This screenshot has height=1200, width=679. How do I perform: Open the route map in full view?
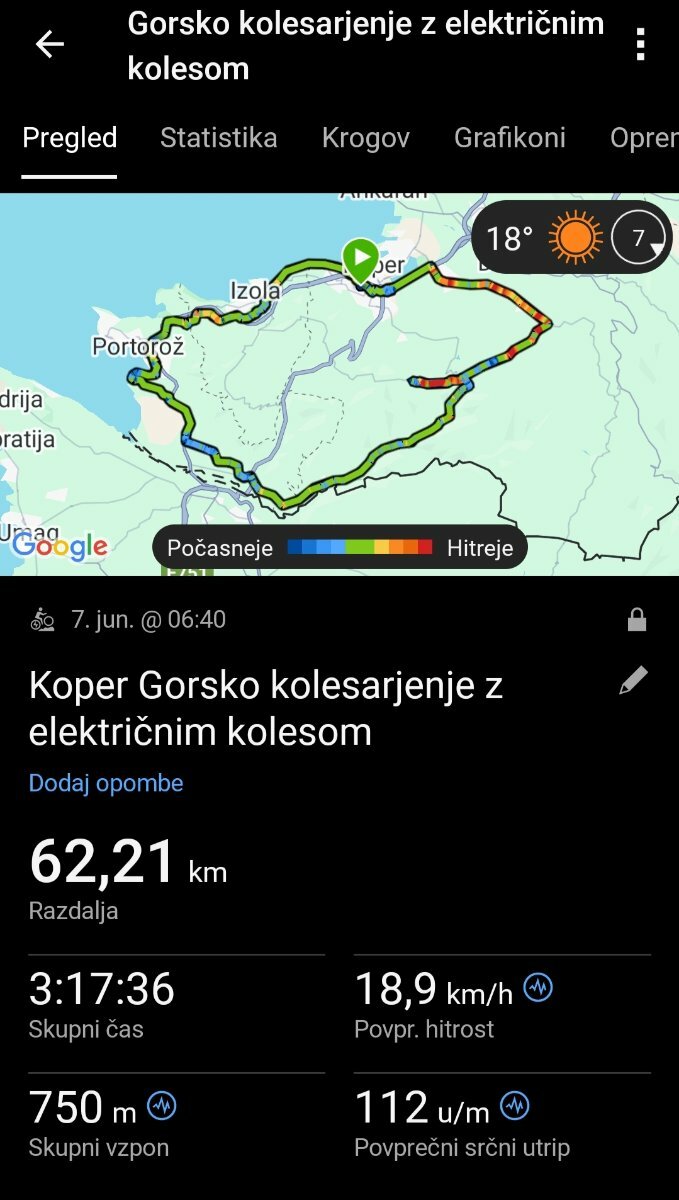point(339,384)
